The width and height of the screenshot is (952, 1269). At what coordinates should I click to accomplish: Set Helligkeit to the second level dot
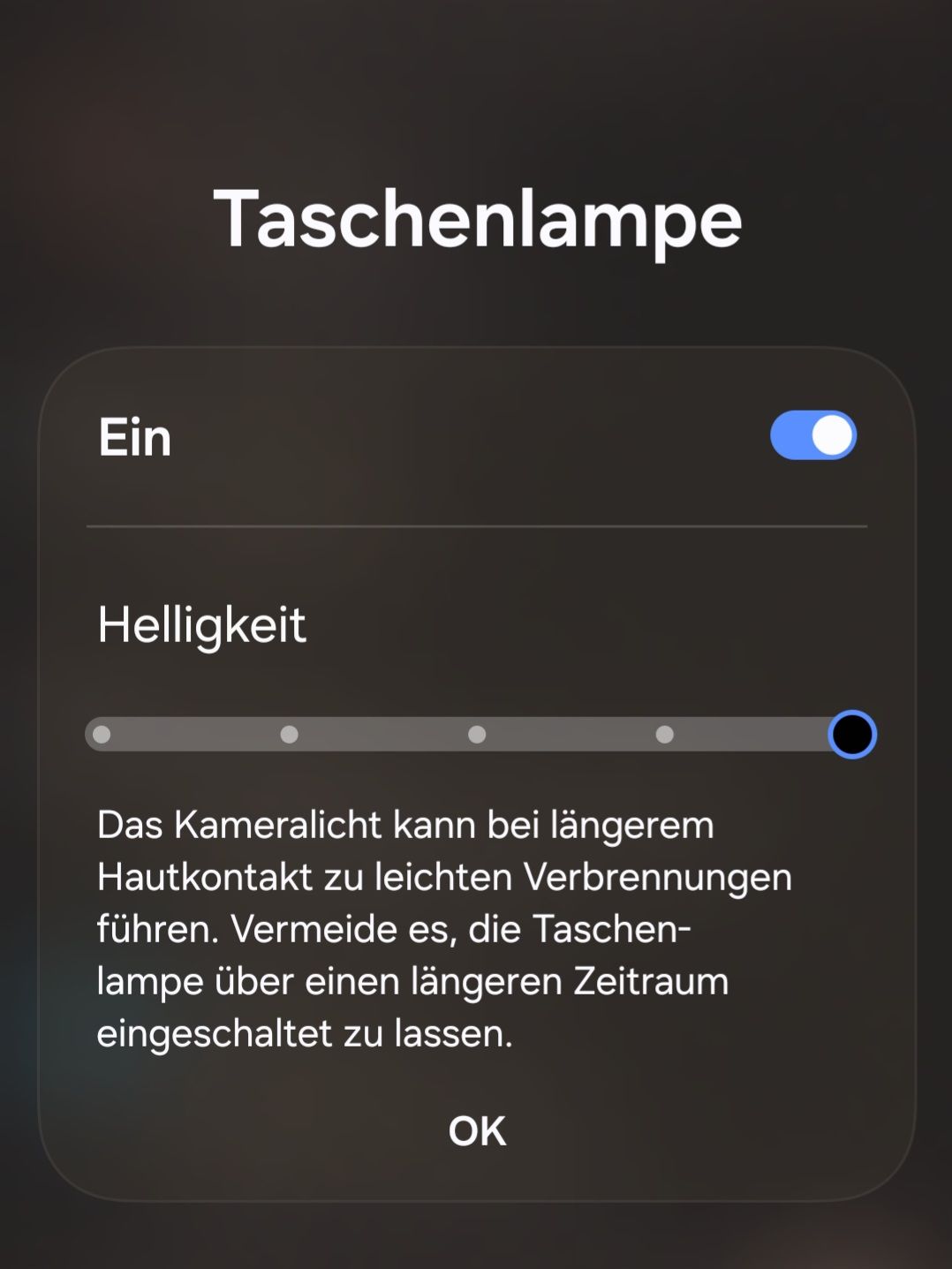289,735
